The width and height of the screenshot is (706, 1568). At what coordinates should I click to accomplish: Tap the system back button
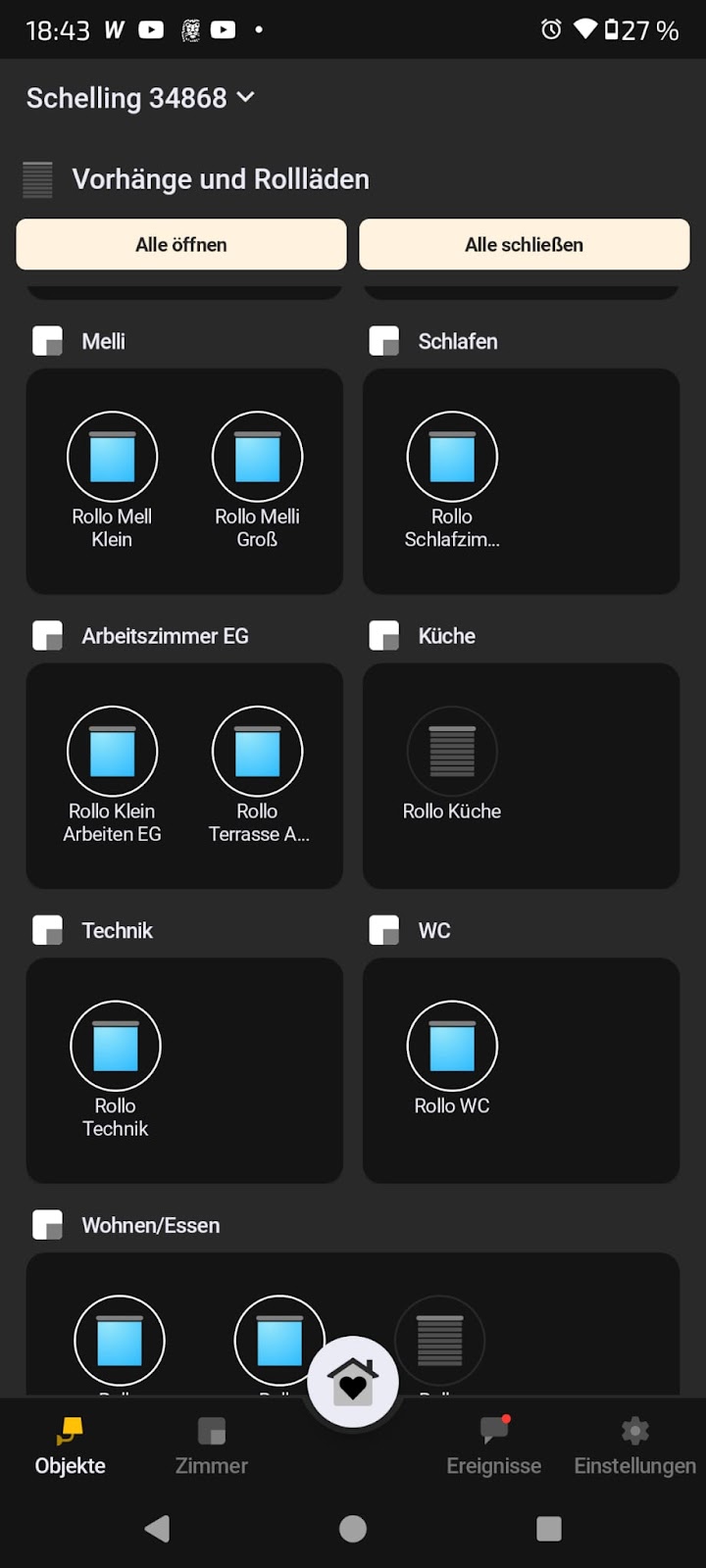157,1529
